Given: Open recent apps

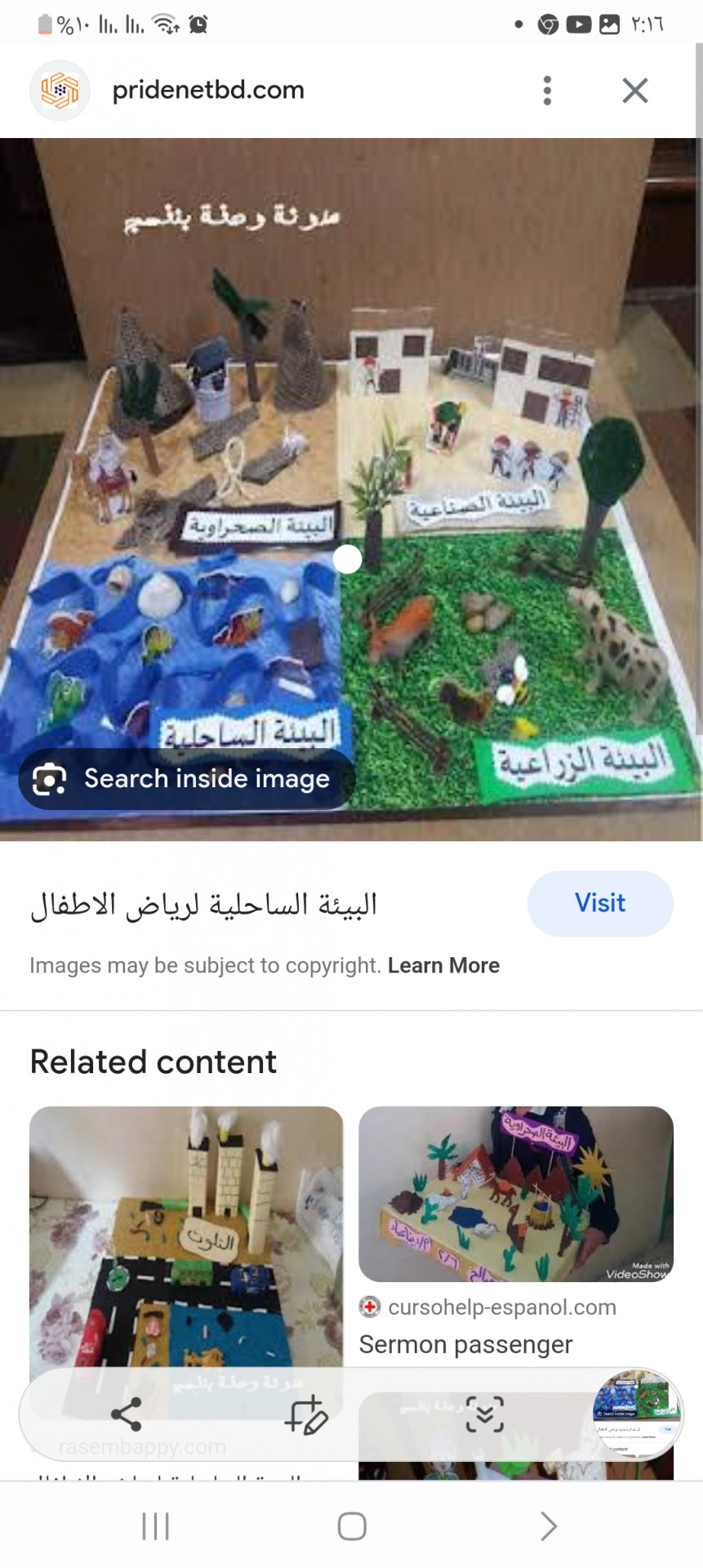Looking at the screenshot, I should 155,1526.
